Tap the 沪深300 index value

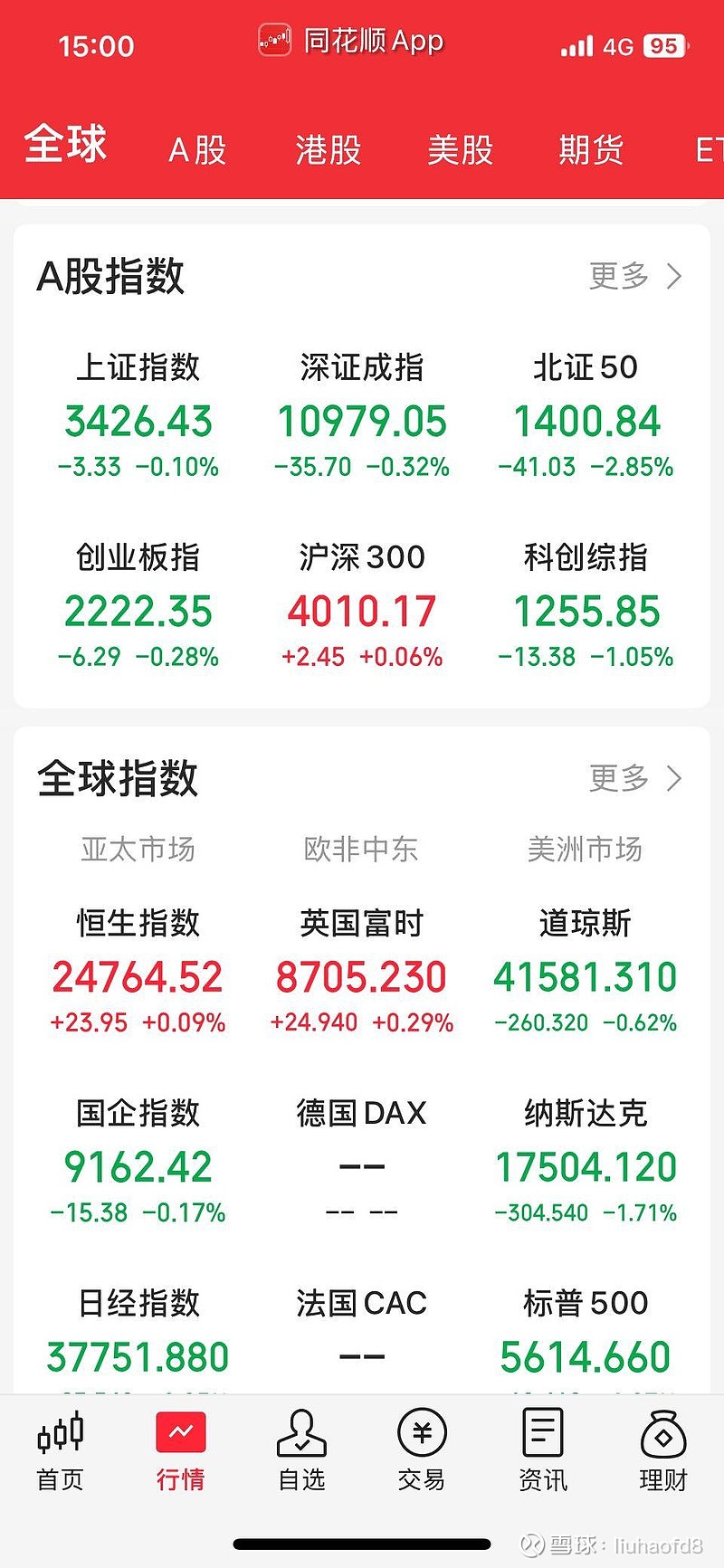tap(362, 610)
